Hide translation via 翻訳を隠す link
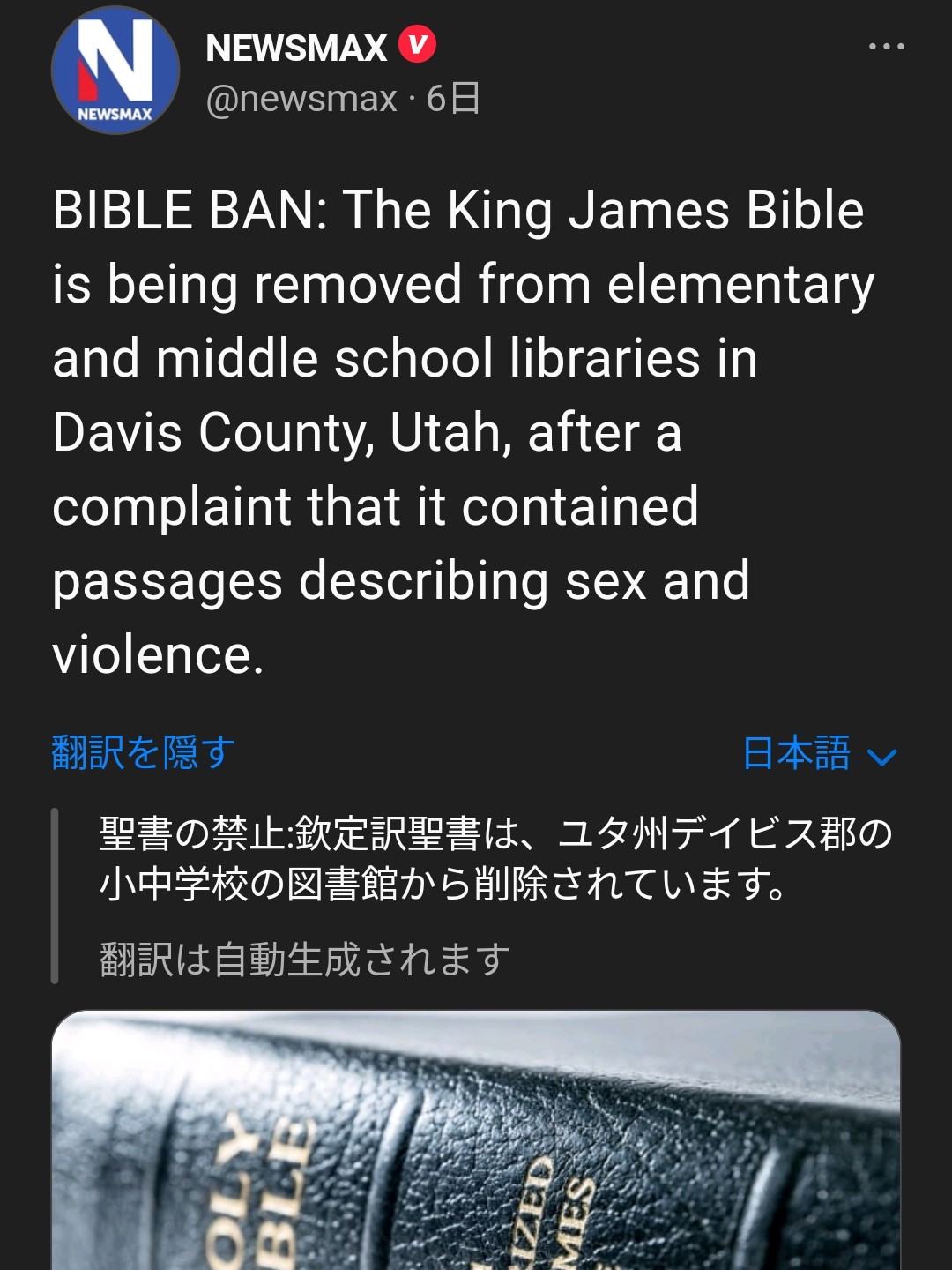952x1270 pixels. (x=144, y=753)
